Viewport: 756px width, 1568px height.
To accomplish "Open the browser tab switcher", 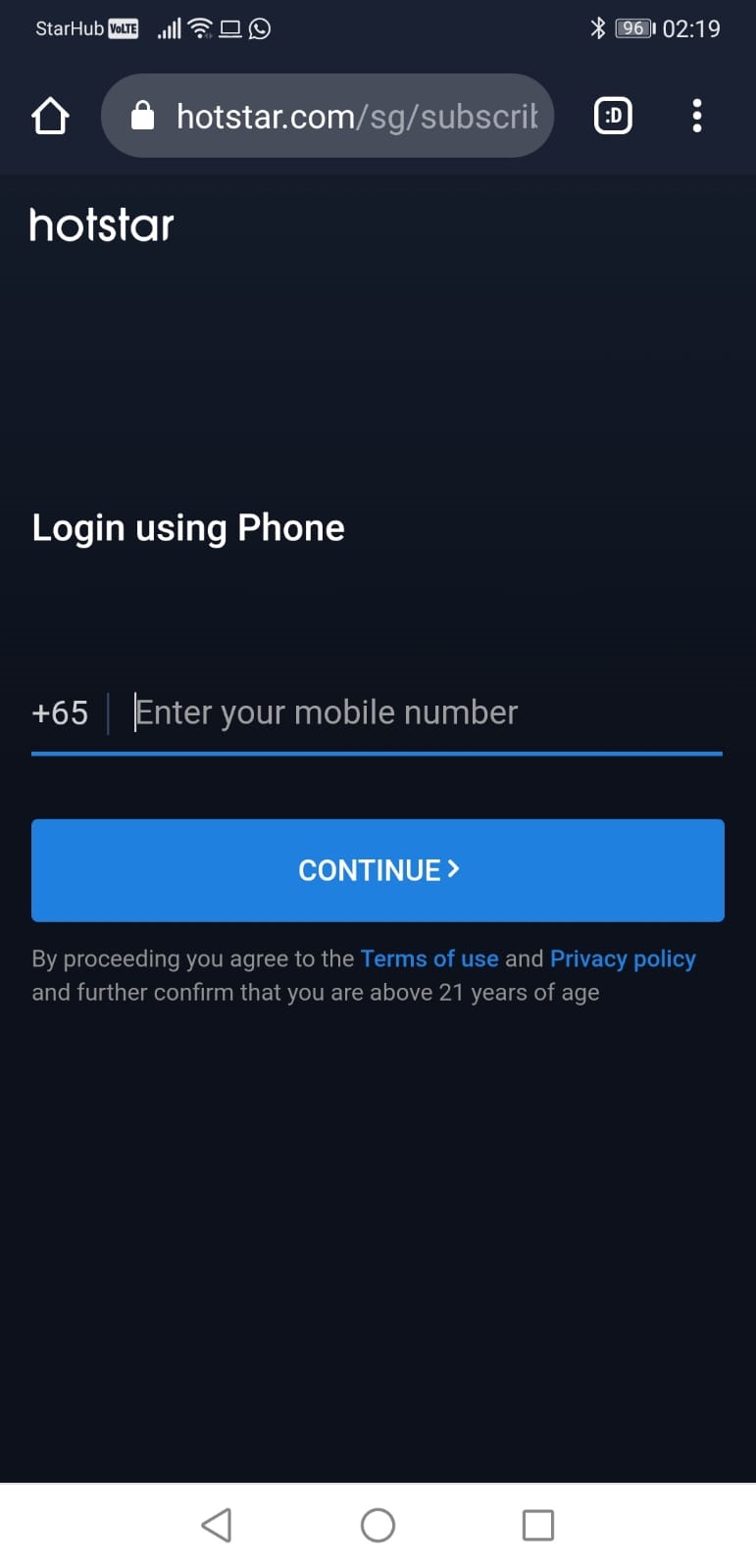I will tap(613, 116).
